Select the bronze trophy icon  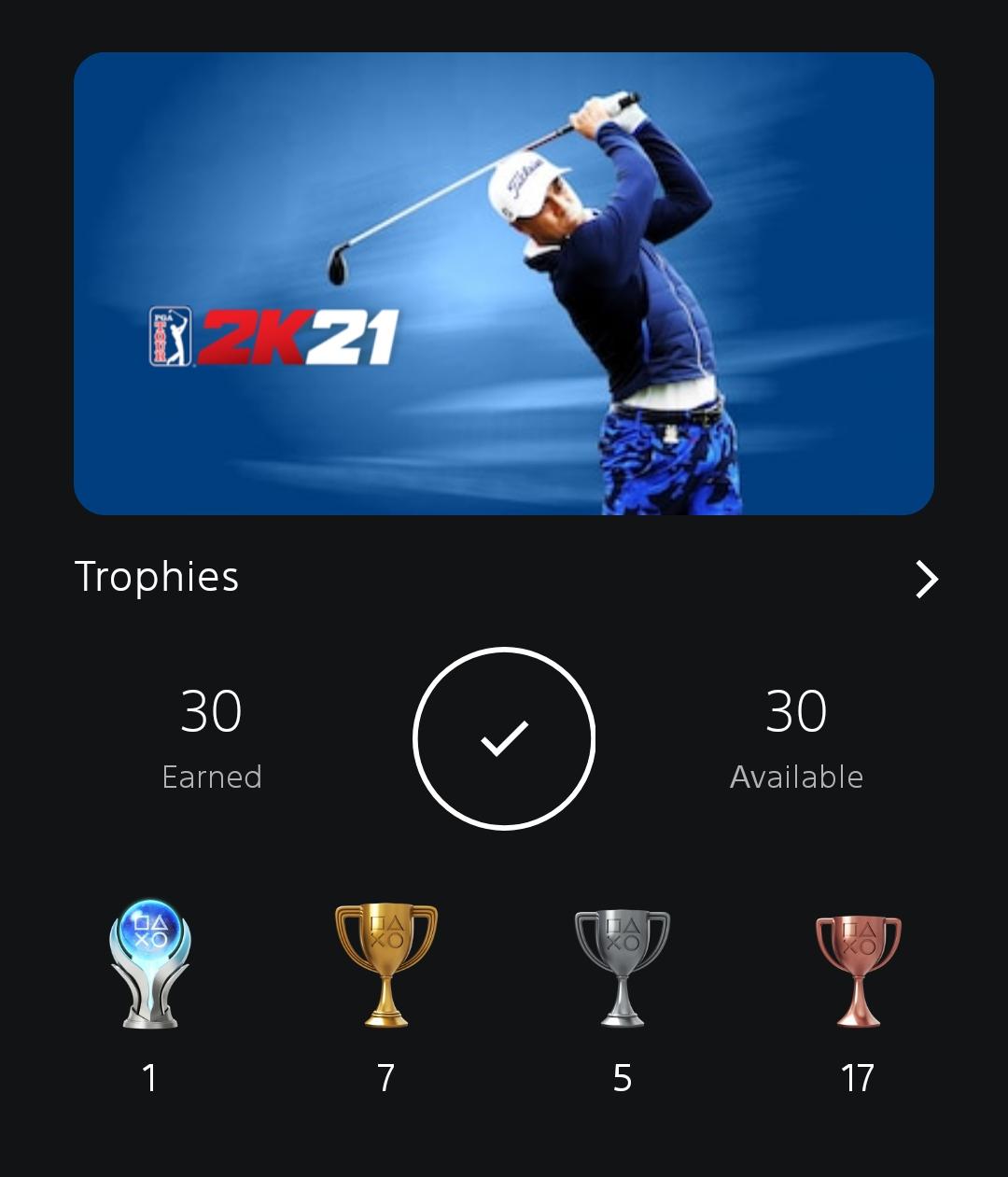860,966
